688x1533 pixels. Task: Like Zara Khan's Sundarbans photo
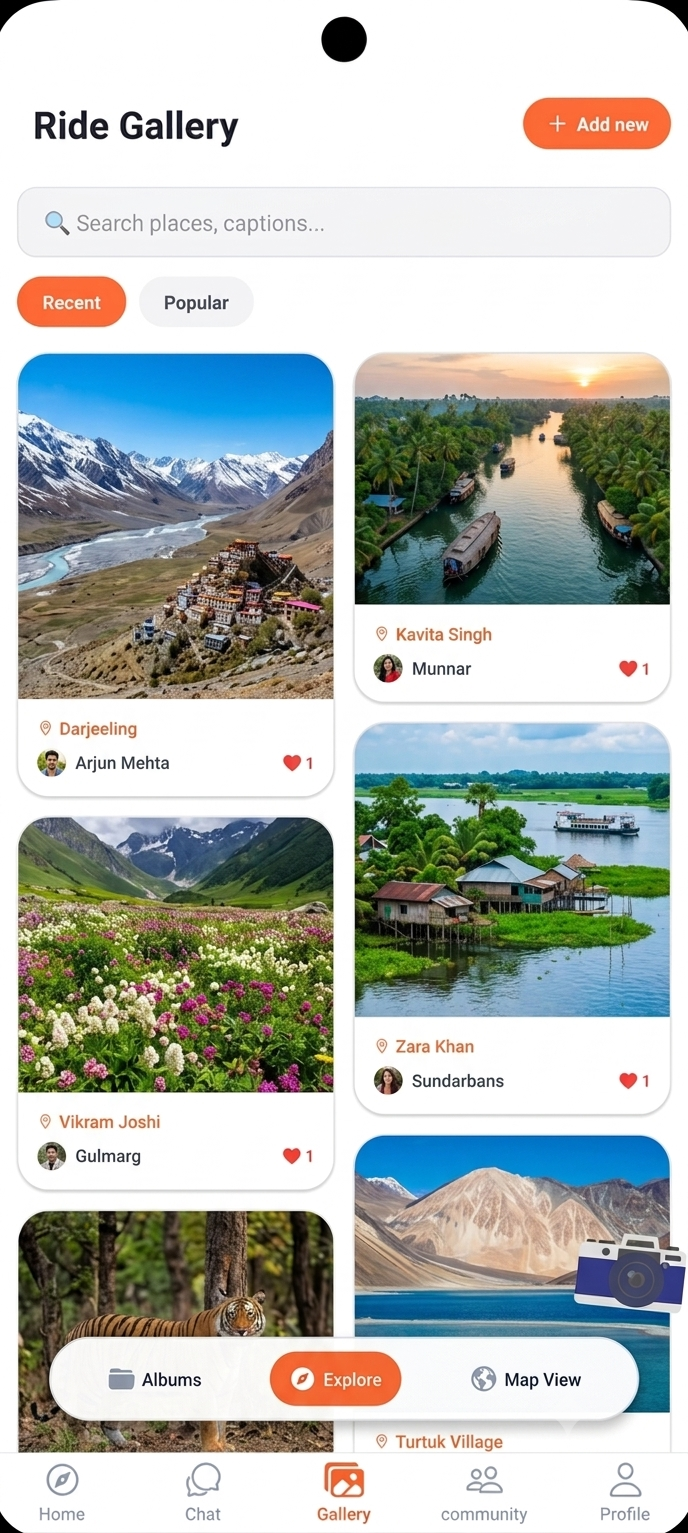[x=634, y=1081]
